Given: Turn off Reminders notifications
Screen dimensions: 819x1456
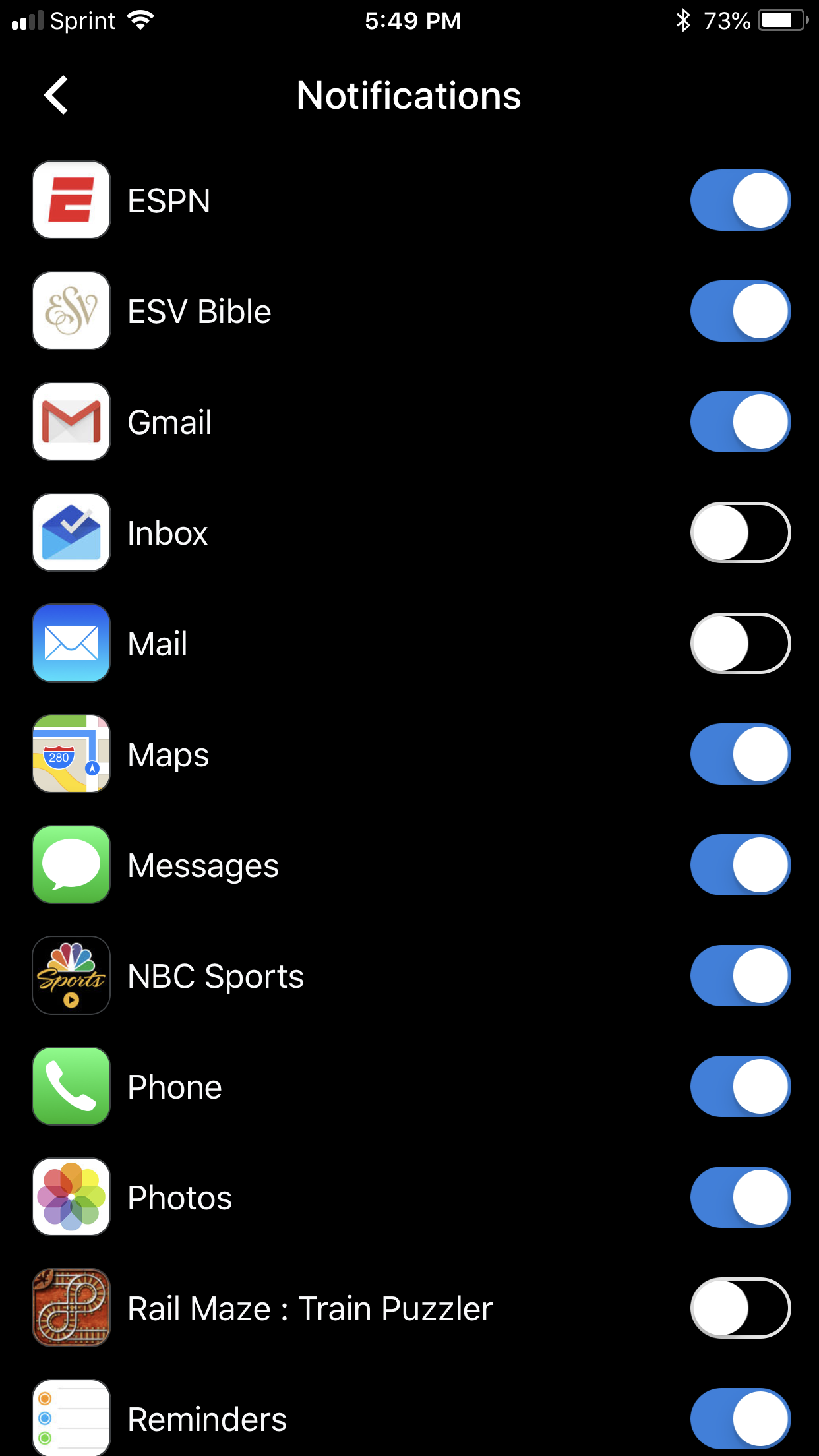Looking at the screenshot, I should tap(741, 1419).
